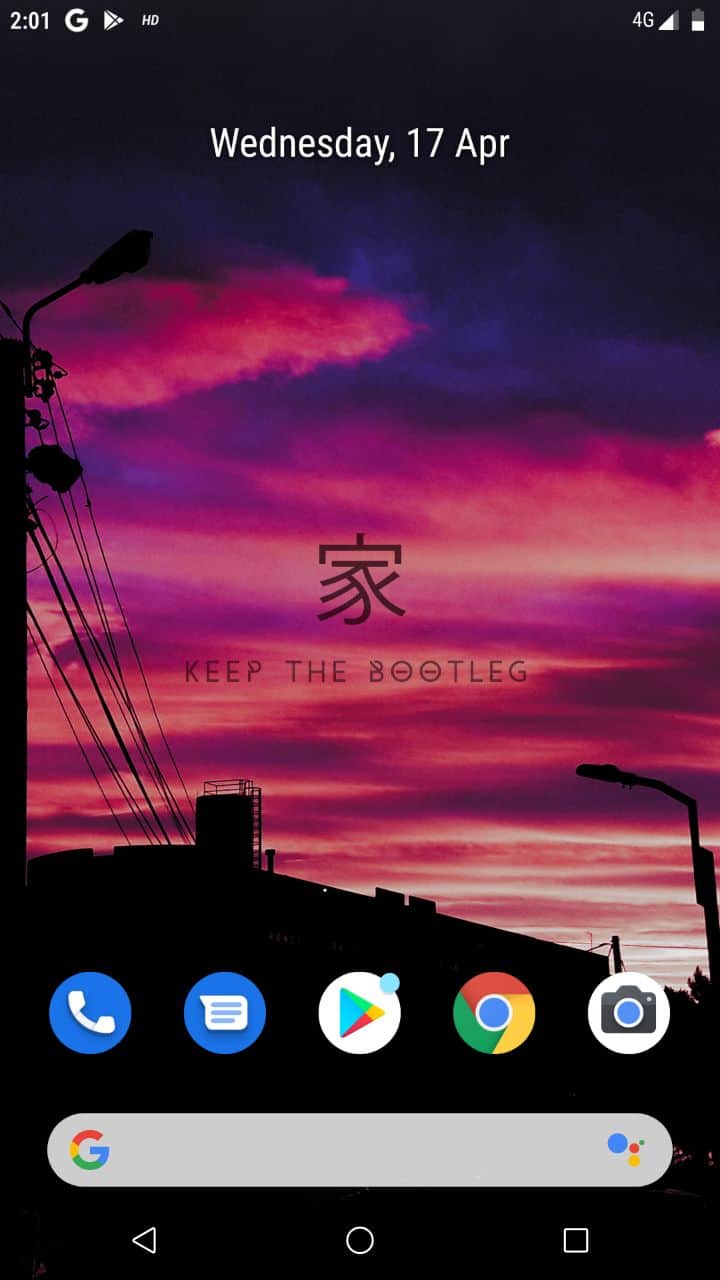Open the date widget showing Wednesday, 17 Apr

pyautogui.click(x=359, y=144)
